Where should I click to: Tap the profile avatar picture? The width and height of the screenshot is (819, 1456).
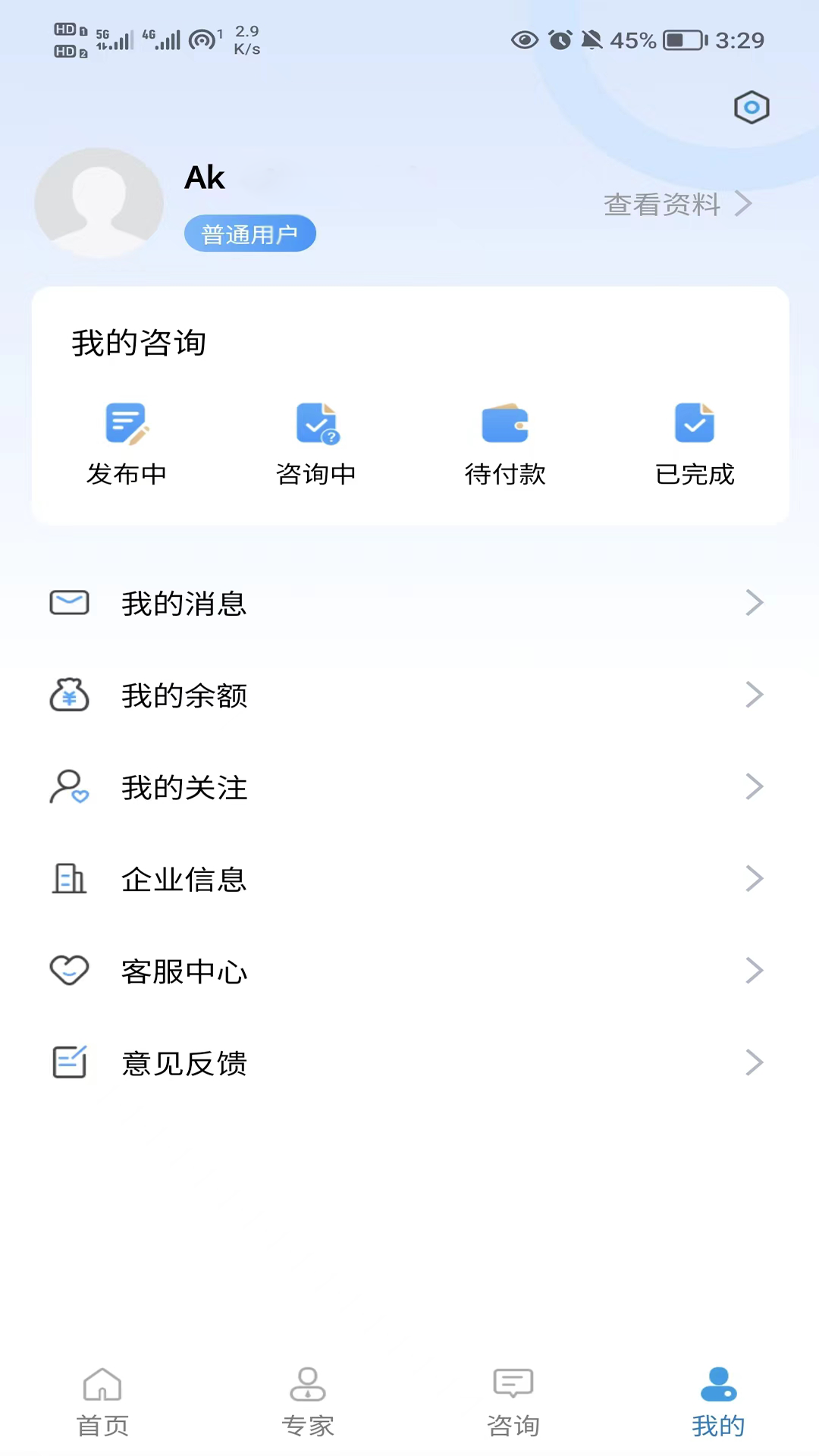tap(99, 203)
